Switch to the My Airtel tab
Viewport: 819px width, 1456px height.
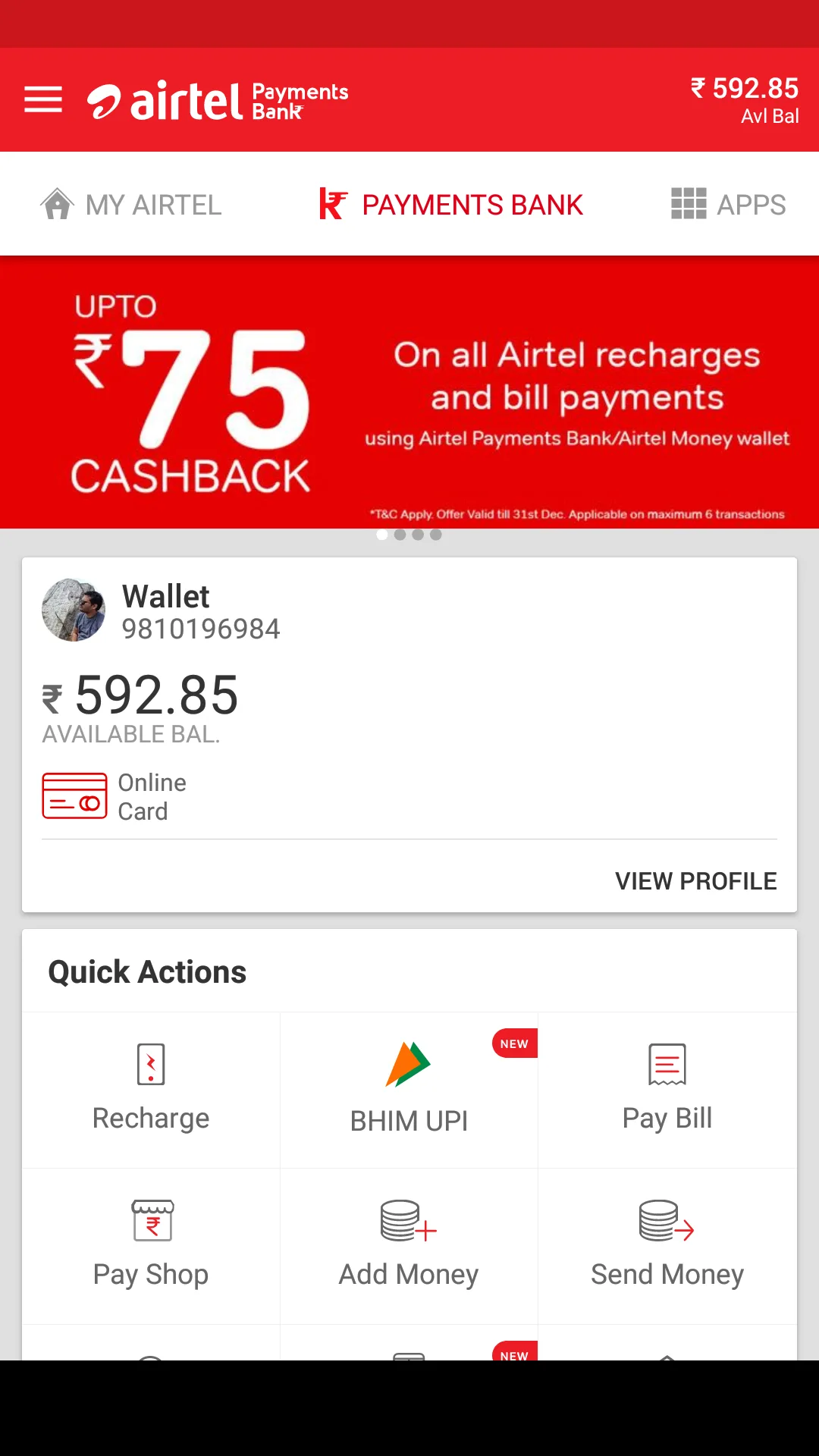point(131,205)
